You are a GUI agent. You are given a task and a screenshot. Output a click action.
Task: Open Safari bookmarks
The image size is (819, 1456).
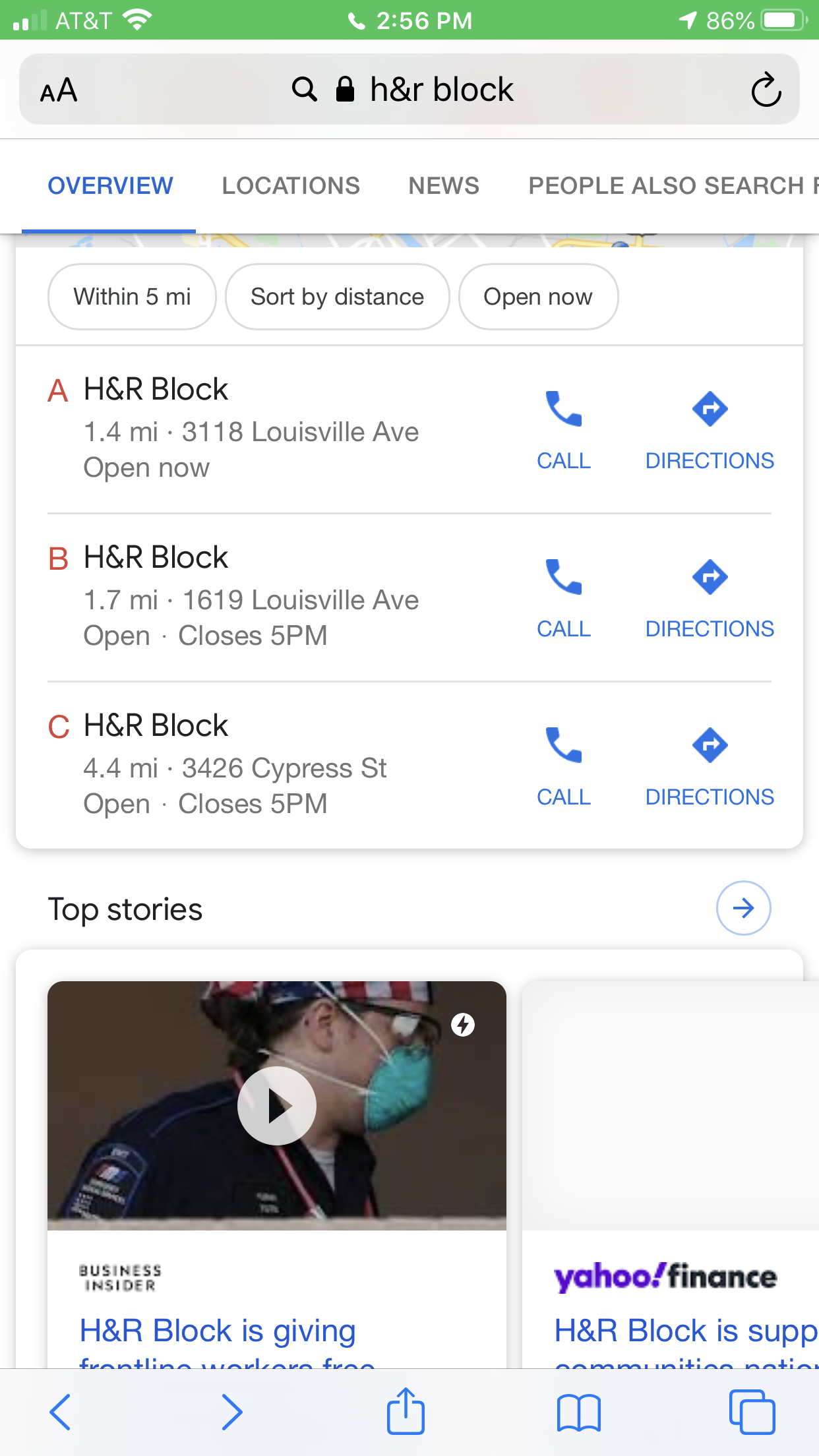[x=578, y=1412]
